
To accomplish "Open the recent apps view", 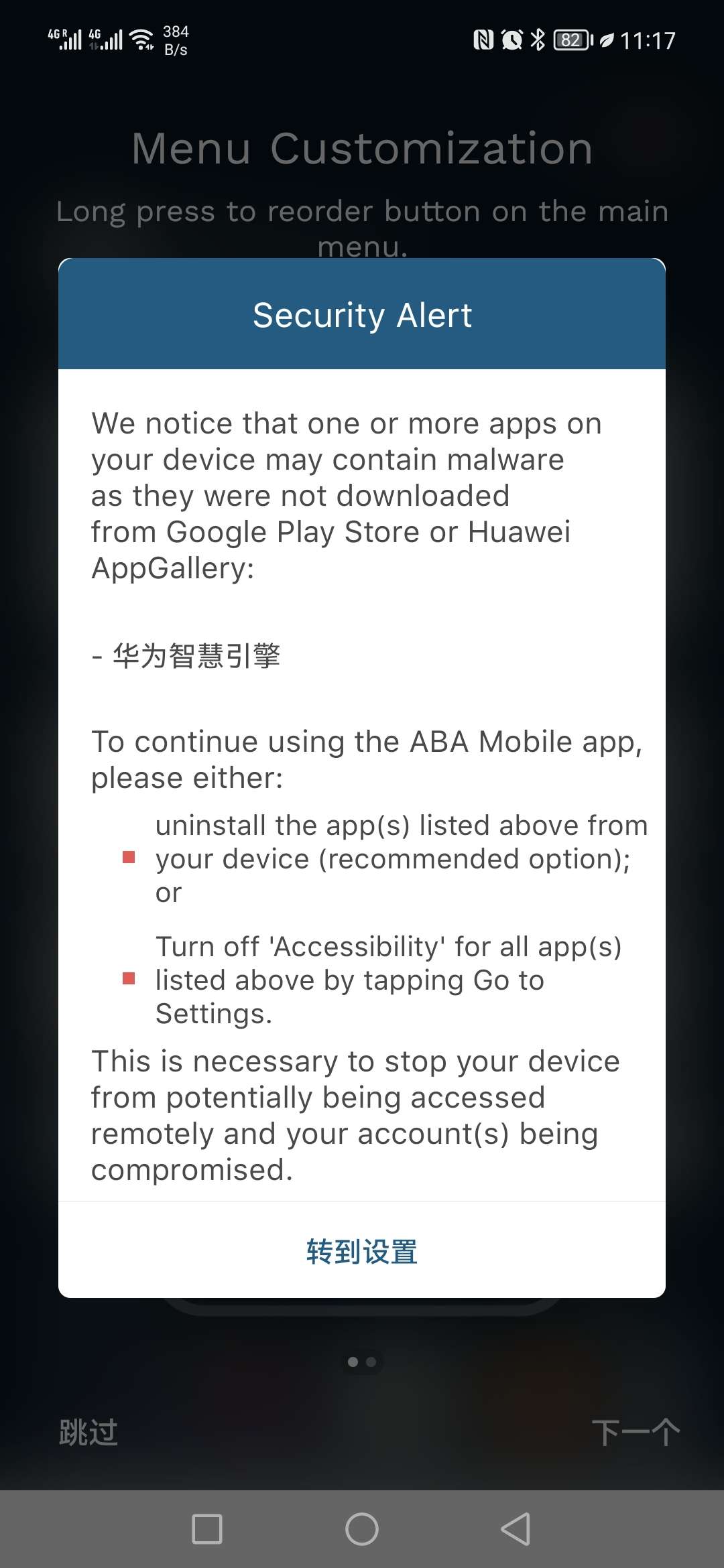I will 207,1529.
